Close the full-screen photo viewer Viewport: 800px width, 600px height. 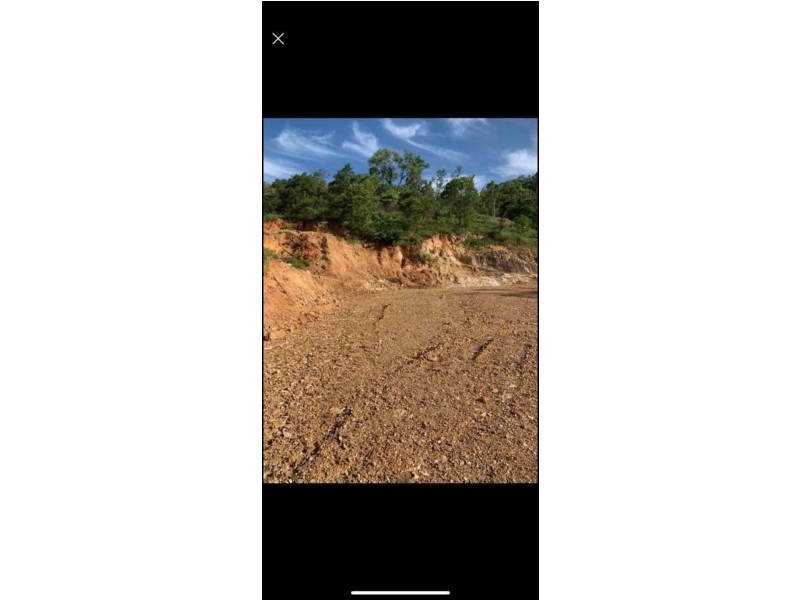tap(278, 39)
